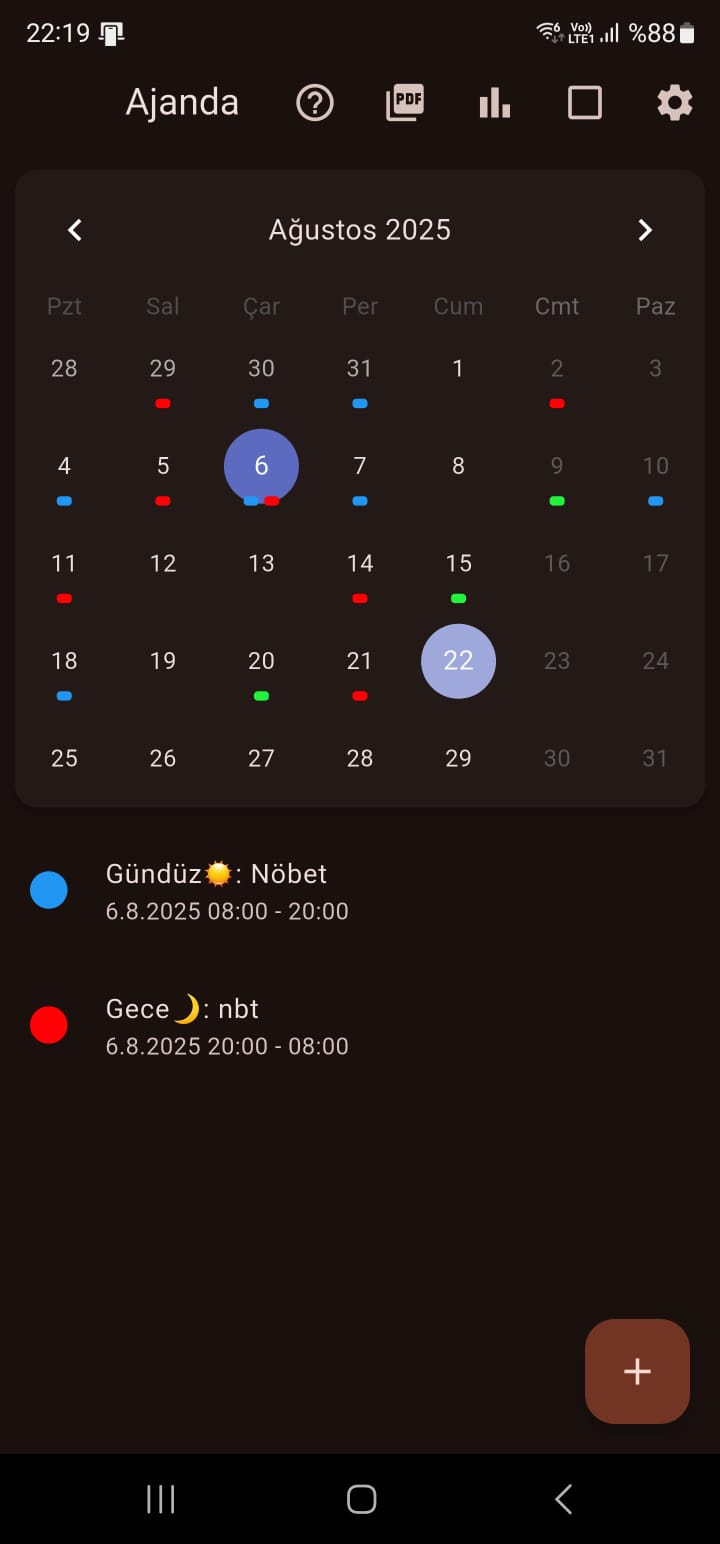Select August 22 on the calendar
Viewport: 720px width, 1544px height.
tap(458, 661)
